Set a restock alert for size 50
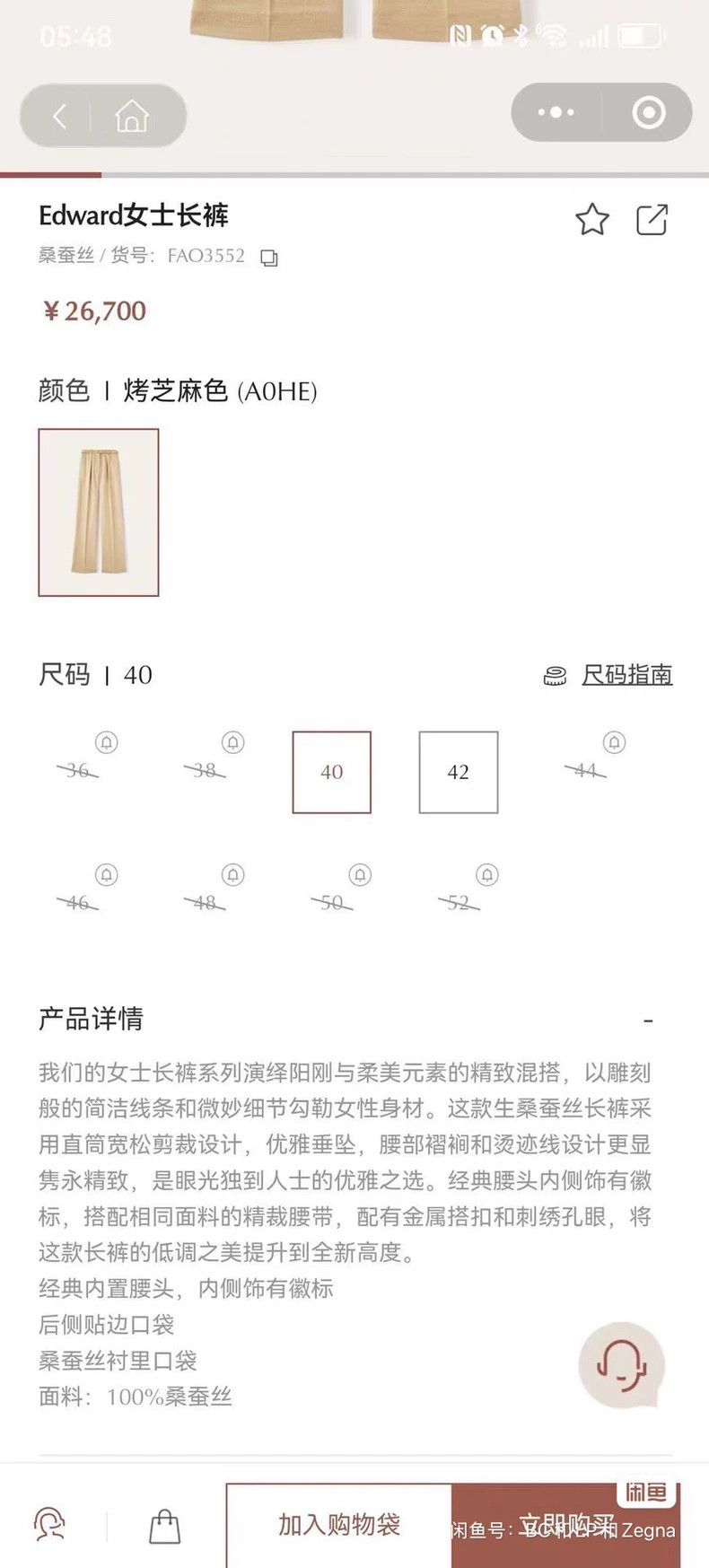 tap(360, 874)
